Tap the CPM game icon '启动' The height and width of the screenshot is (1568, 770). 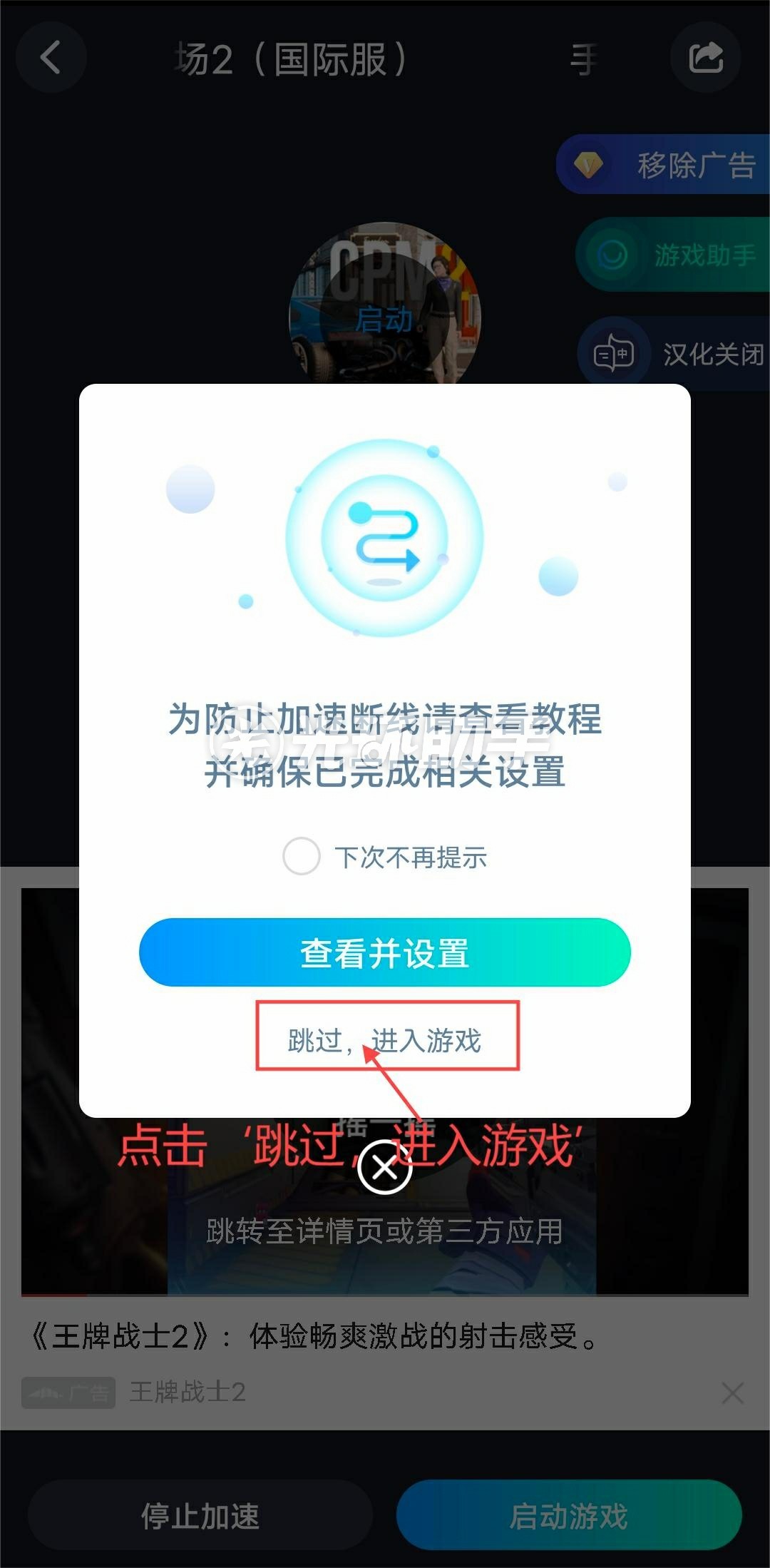tap(385, 314)
